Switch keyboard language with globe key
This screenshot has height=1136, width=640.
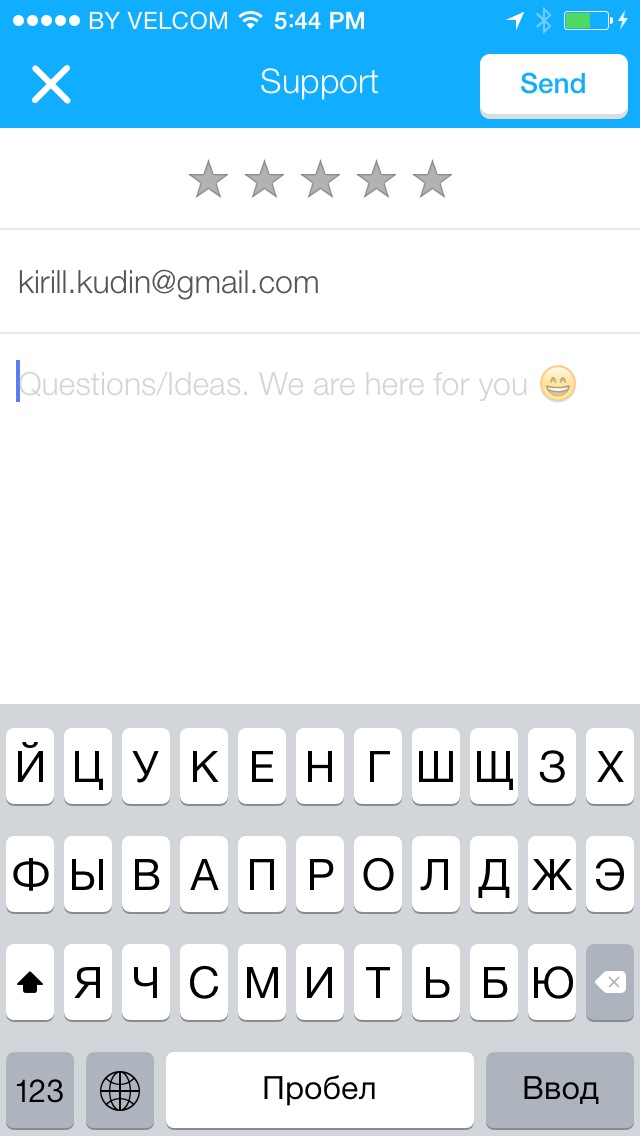click(120, 1089)
